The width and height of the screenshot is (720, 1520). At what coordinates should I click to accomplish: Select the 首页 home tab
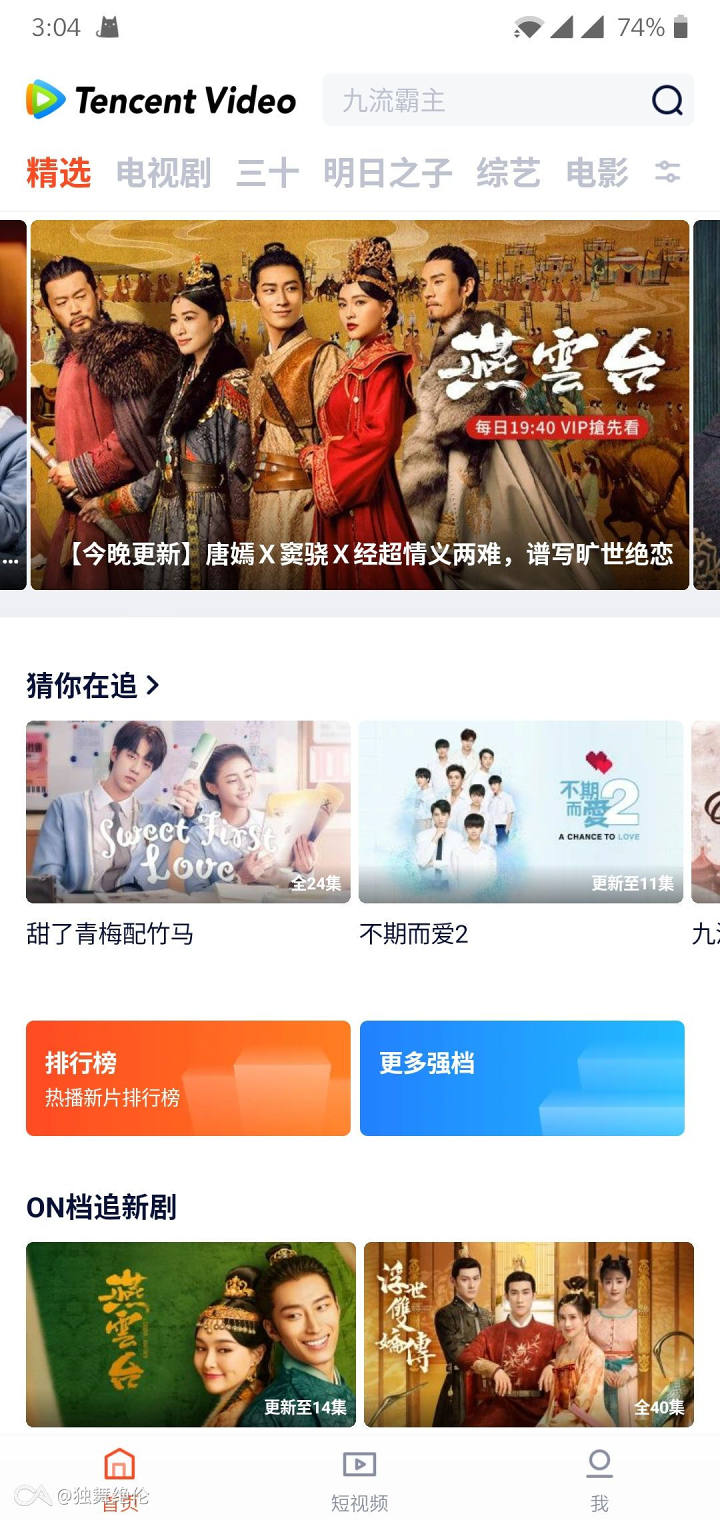(x=119, y=1480)
